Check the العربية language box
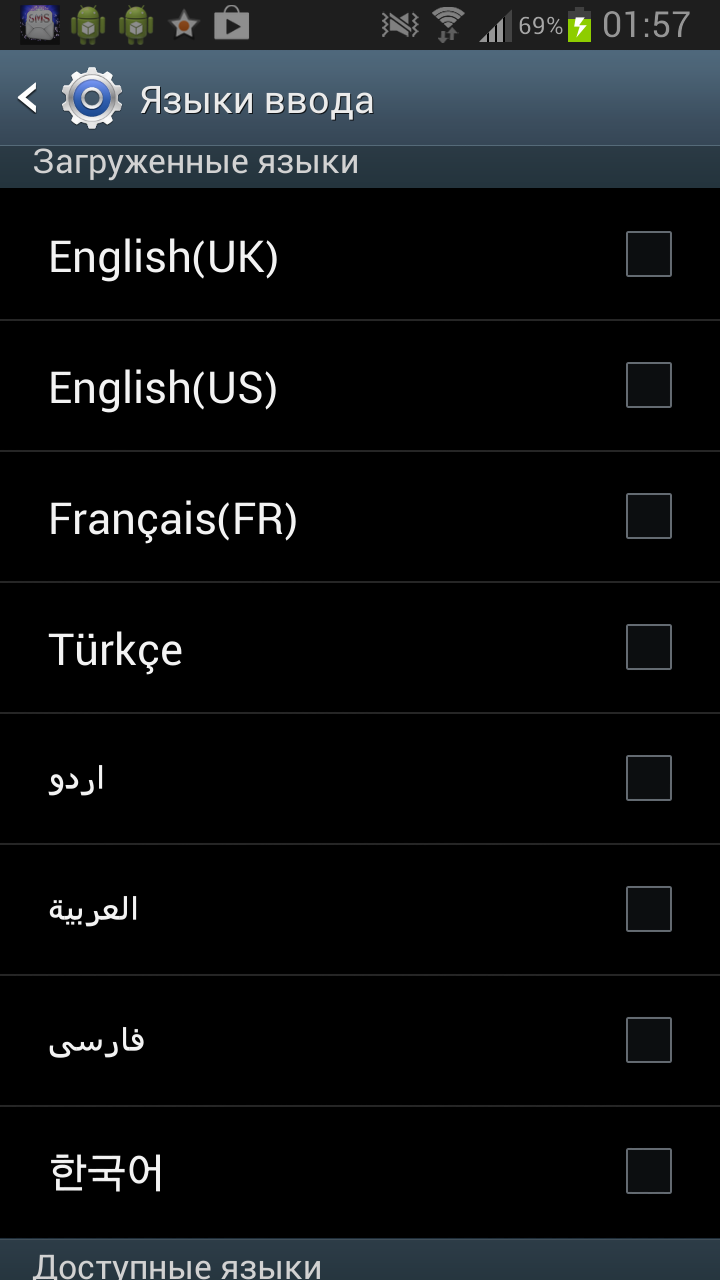The width and height of the screenshot is (720, 1280). click(x=648, y=909)
